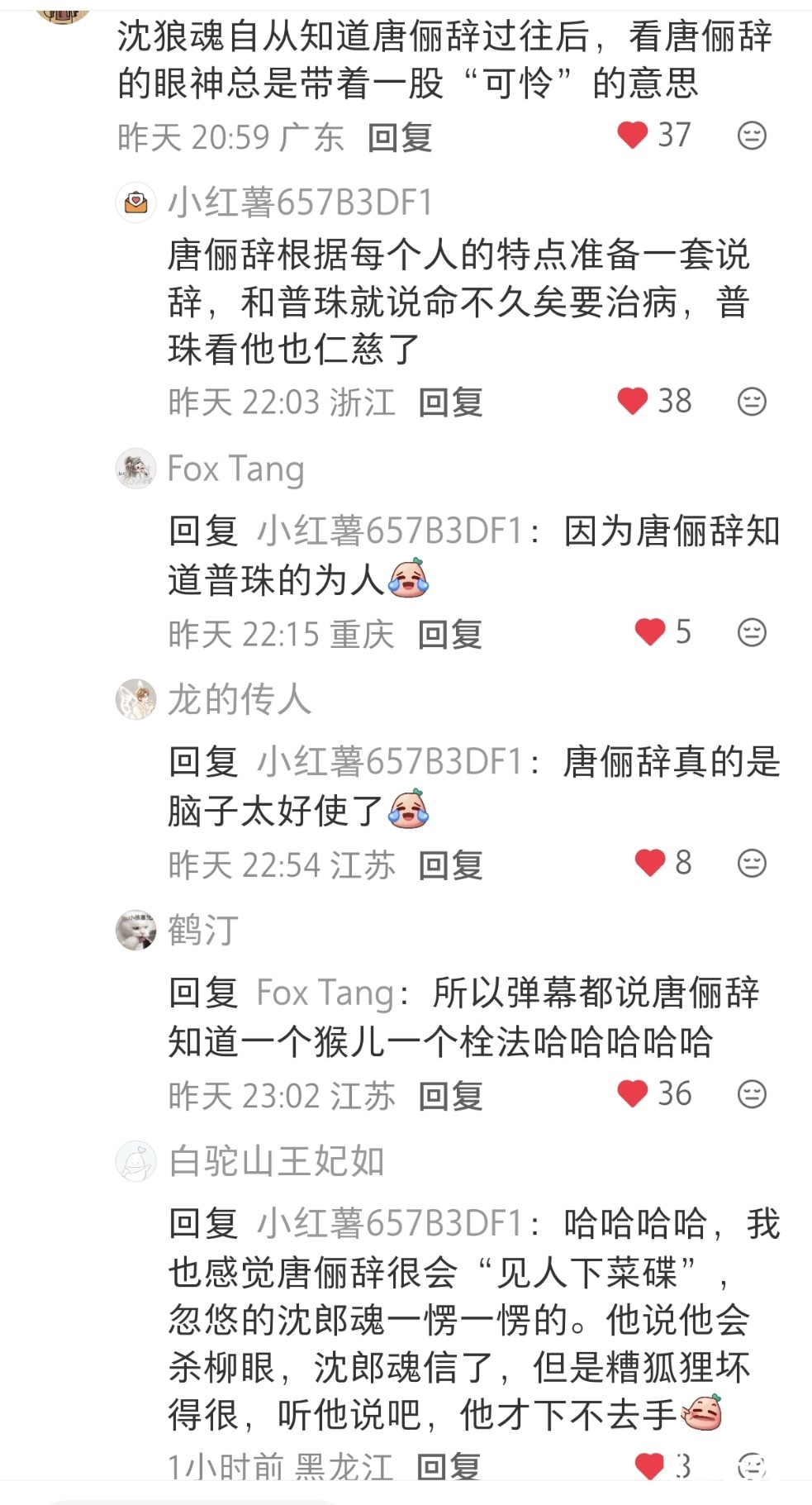Click the username Fox Tang
Viewport: 812px width, 1505px height.
[x=236, y=469]
